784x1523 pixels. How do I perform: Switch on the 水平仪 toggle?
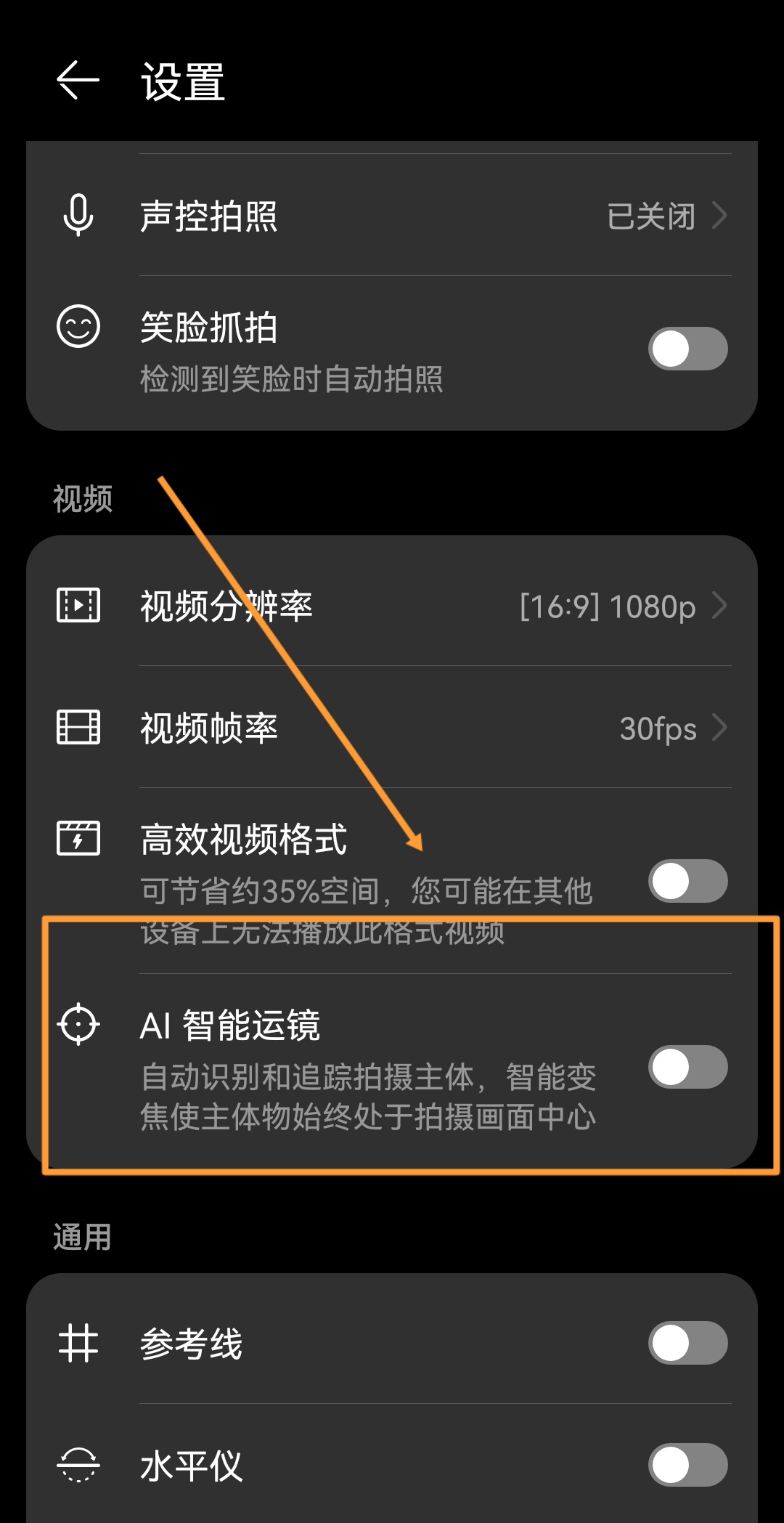coord(687,1465)
